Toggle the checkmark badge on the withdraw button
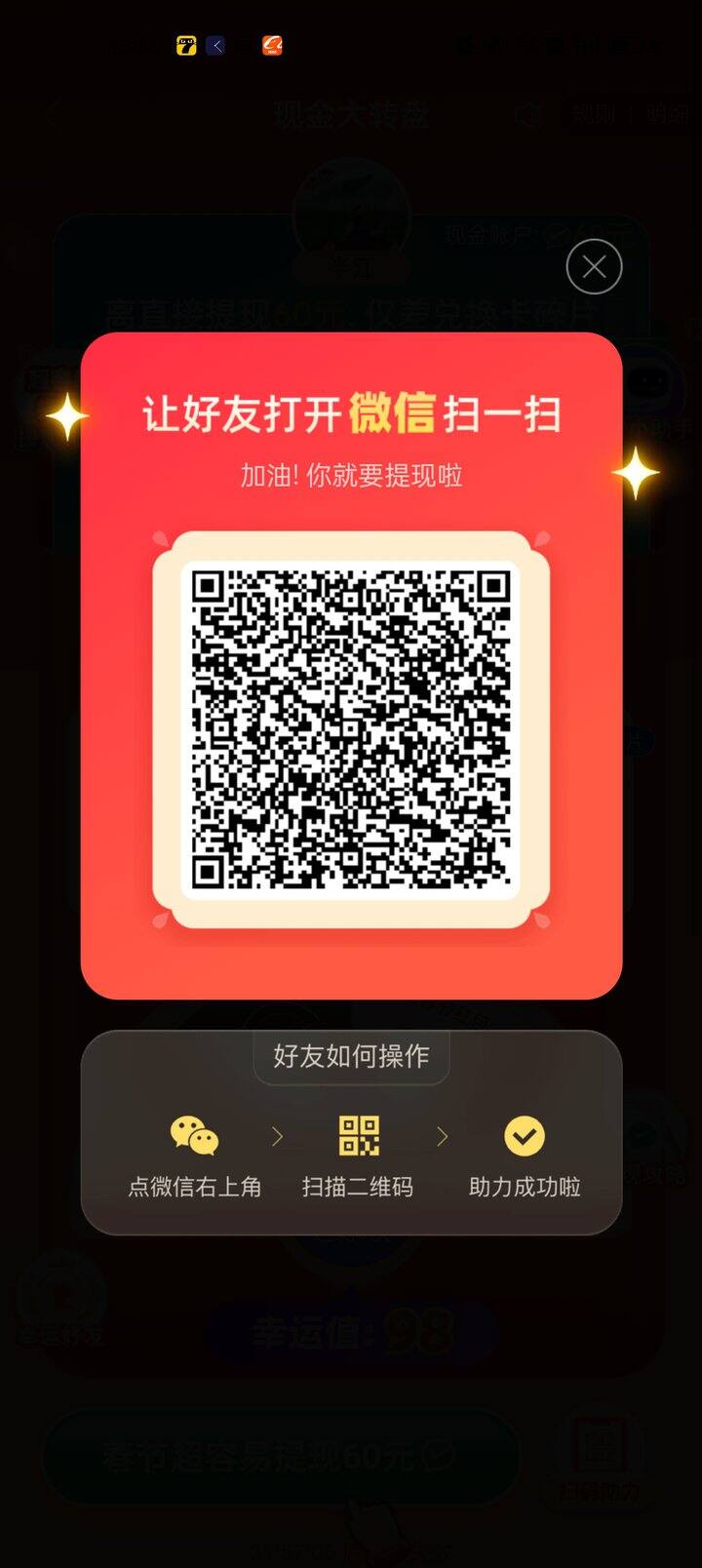The image size is (702, 1568). tap(436, 1453)
